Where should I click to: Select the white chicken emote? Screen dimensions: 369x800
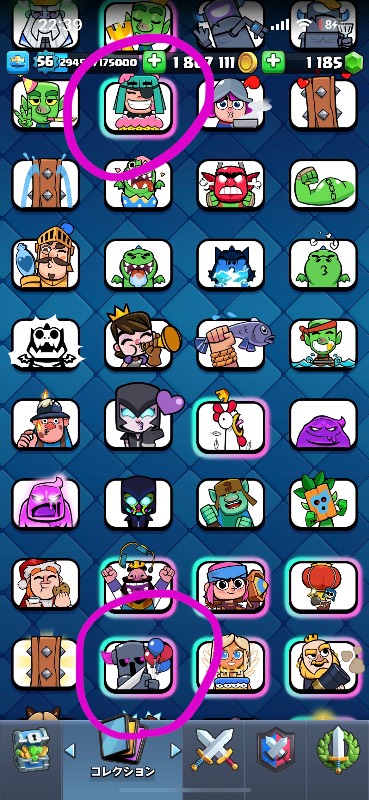(231, 424)
